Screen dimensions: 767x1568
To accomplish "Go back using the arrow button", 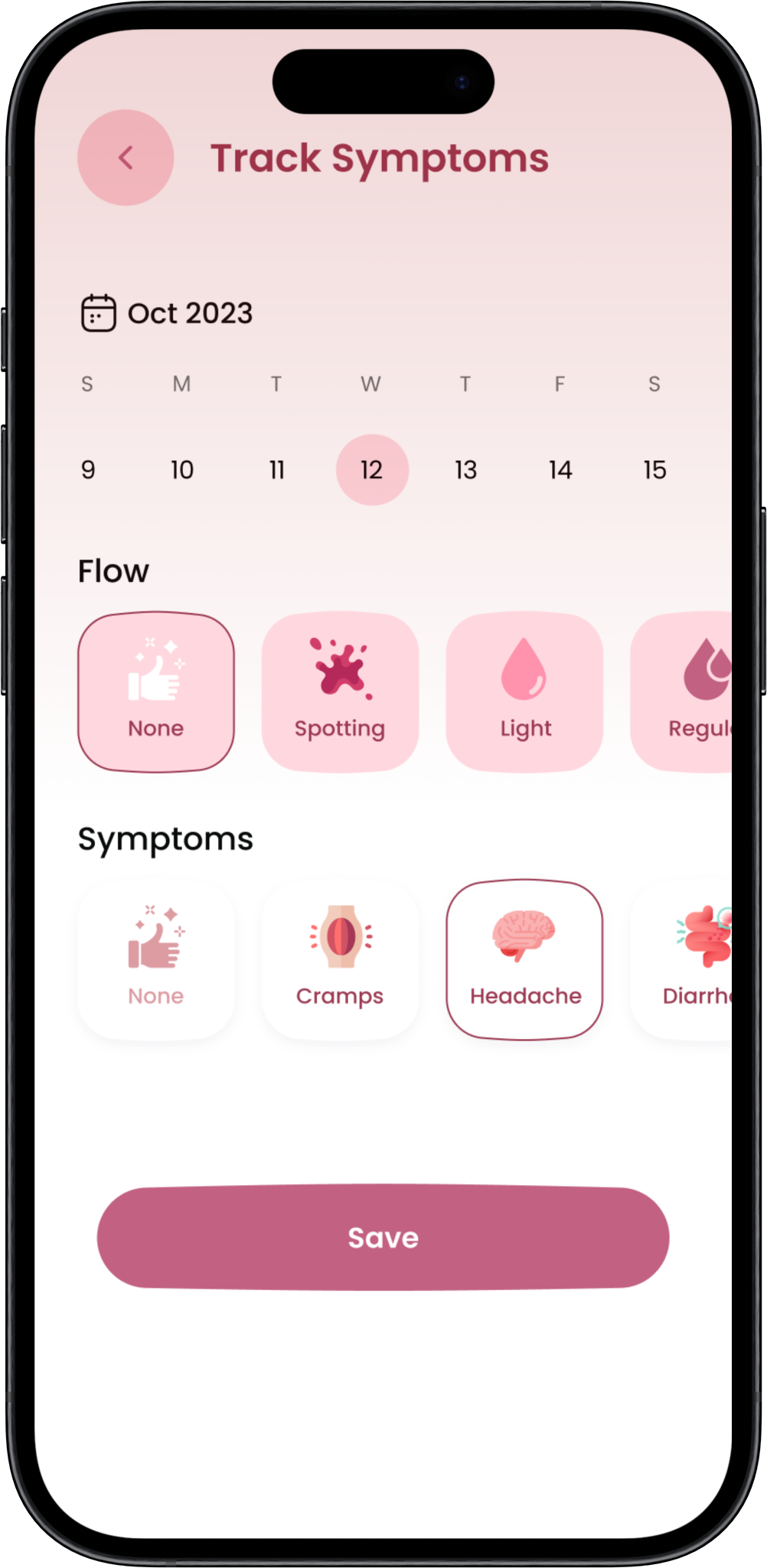I will click(126, 158).
